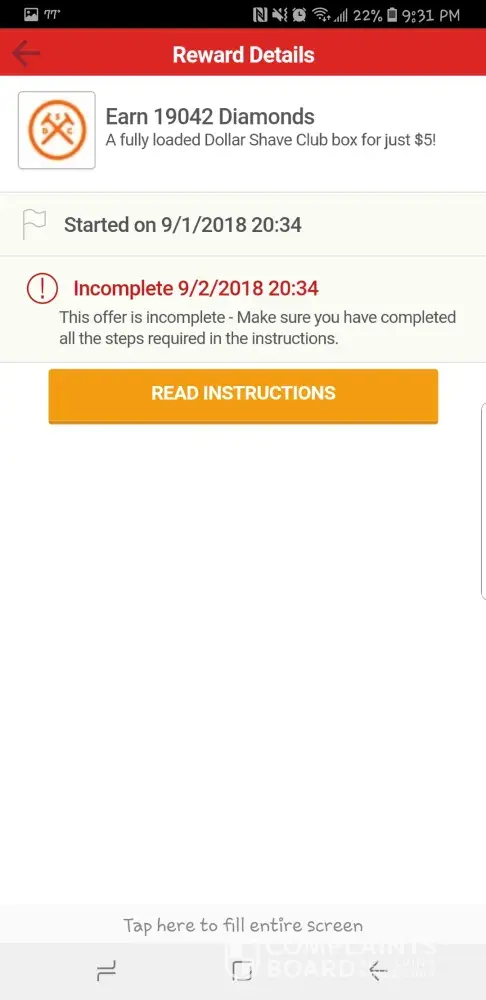Open recent apps from navigation bar
The image size is (486, 1000).
[x=106, y=971]
